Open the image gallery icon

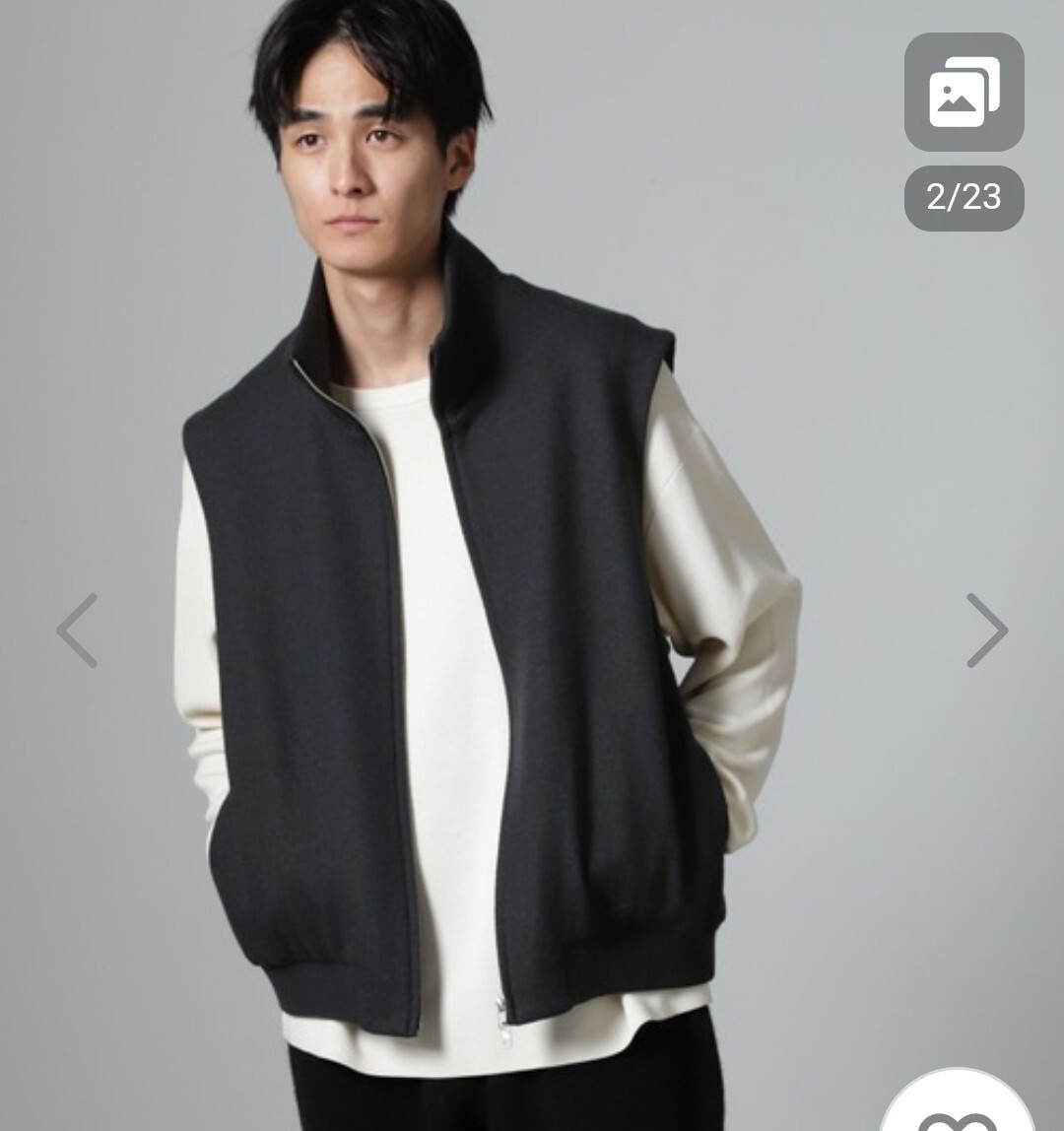point(964,92)
